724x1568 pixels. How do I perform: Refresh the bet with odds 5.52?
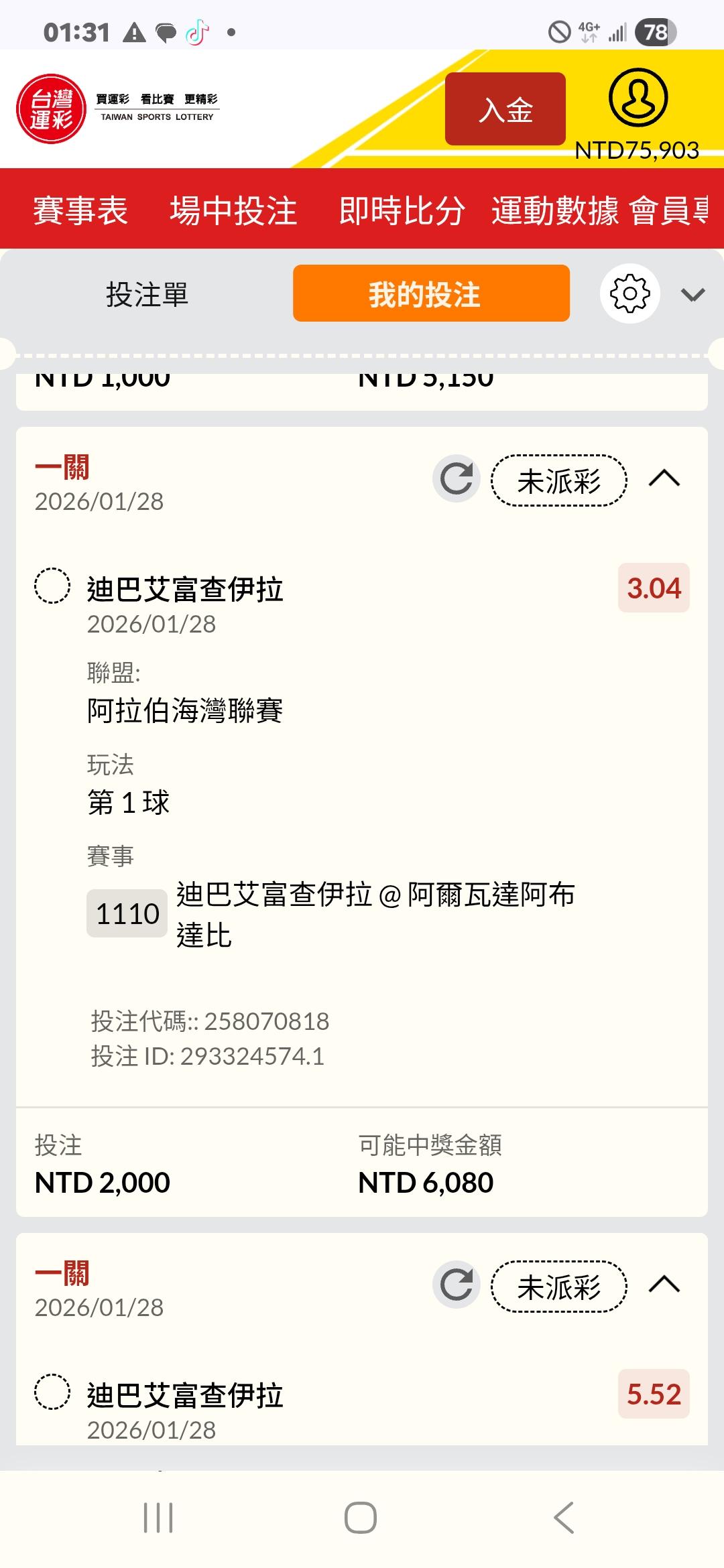(457, 1285)
